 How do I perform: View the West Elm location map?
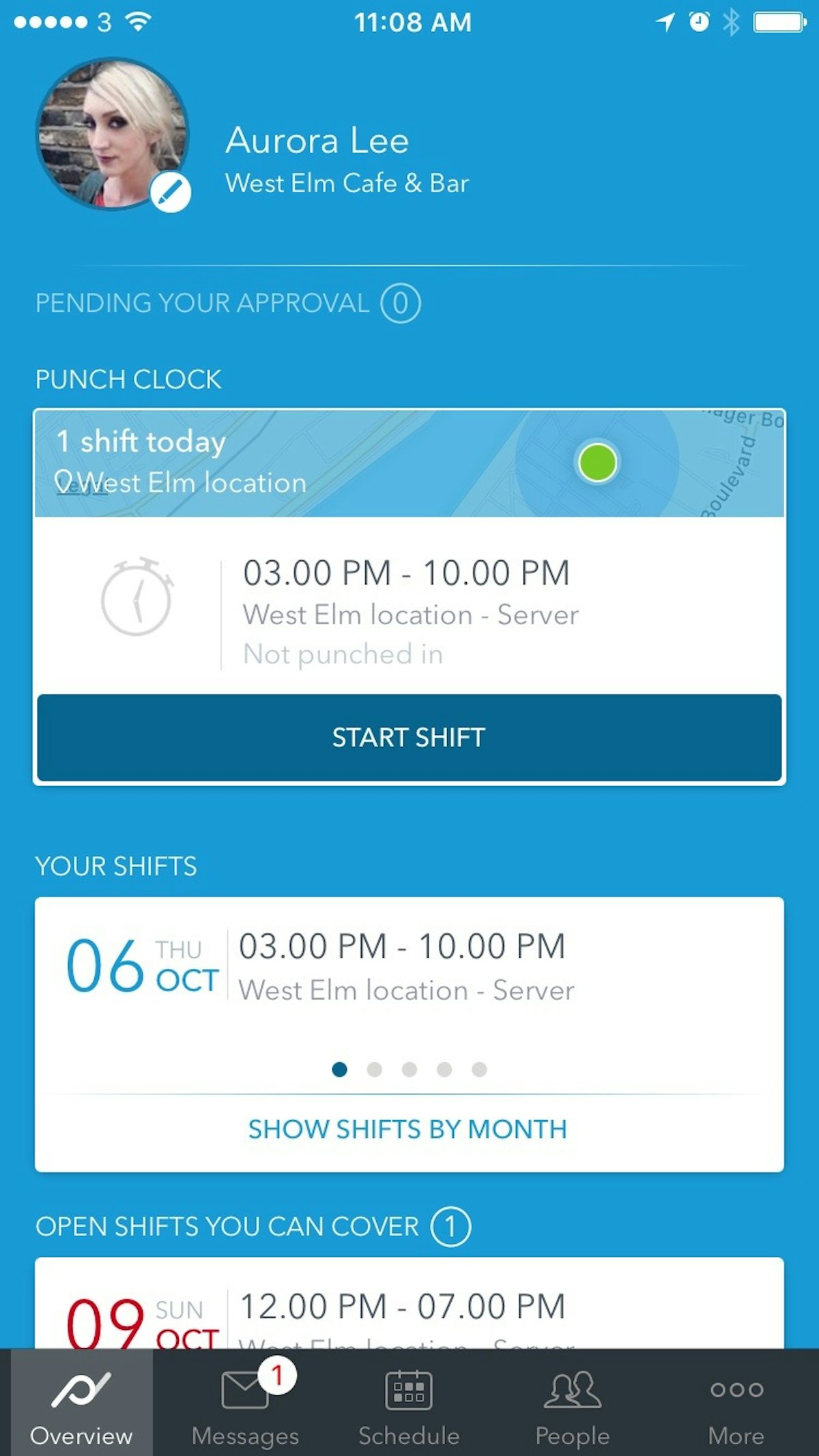(409, 463)
